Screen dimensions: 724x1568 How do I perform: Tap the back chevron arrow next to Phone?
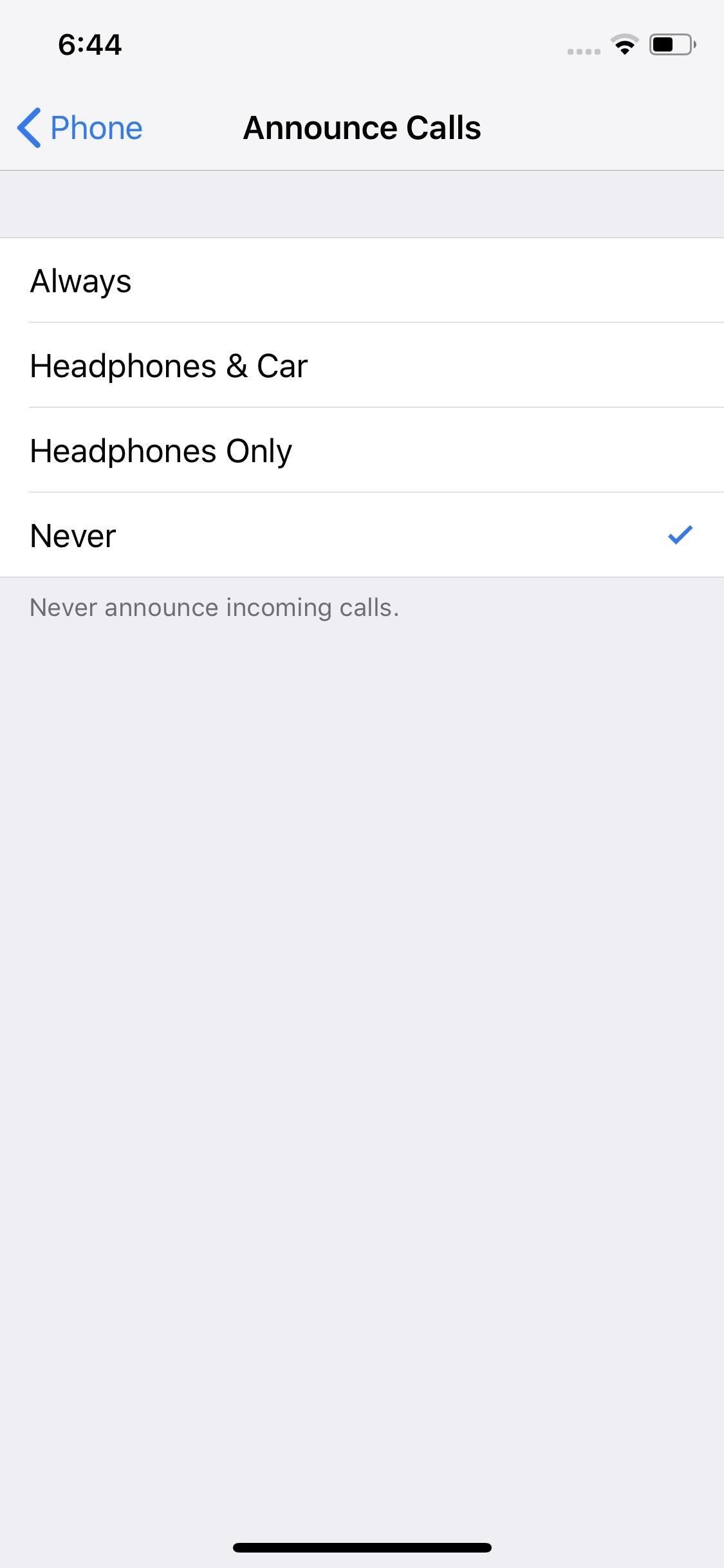tap(28, 127)
